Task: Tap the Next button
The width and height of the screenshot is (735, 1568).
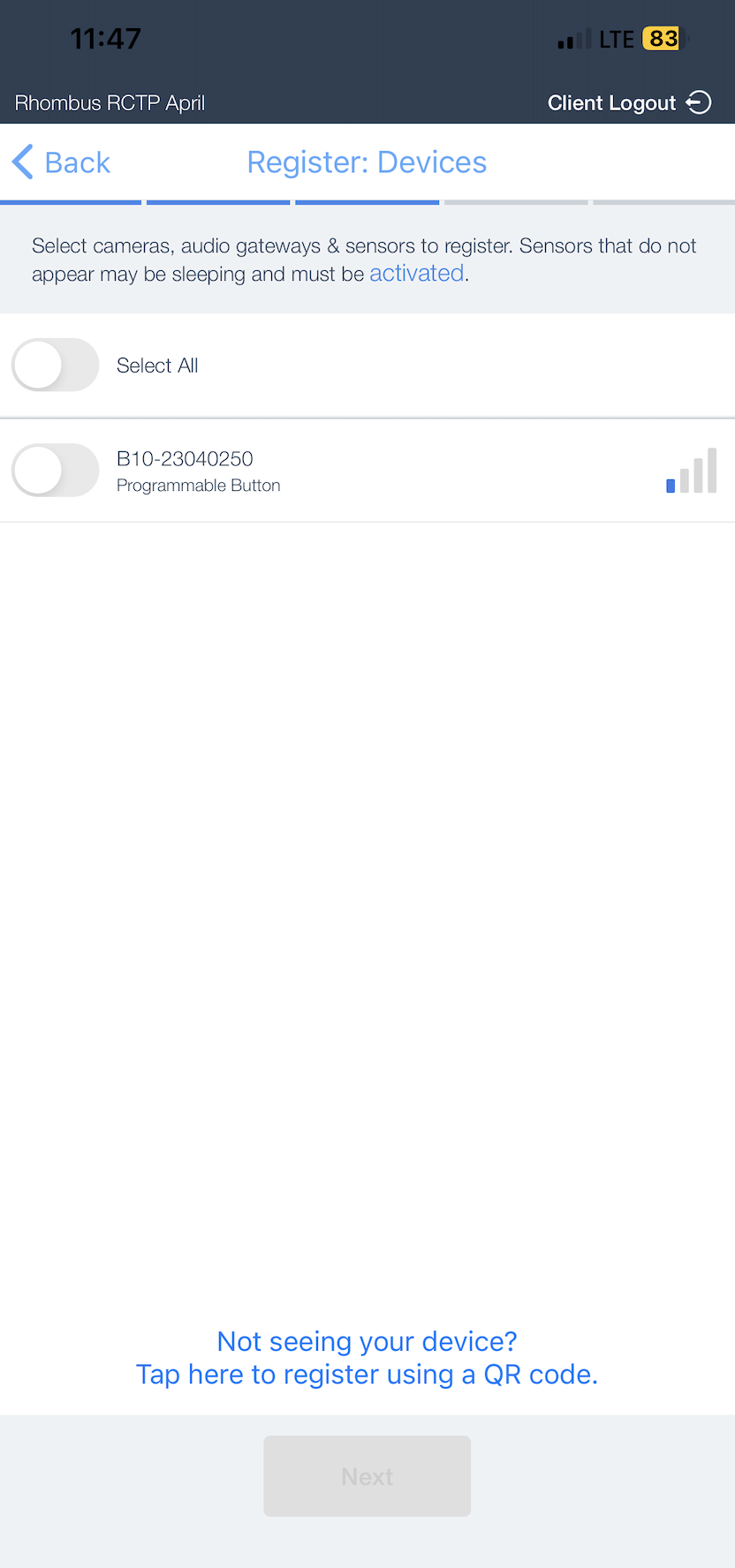Action: click(x=367, y=1476)
